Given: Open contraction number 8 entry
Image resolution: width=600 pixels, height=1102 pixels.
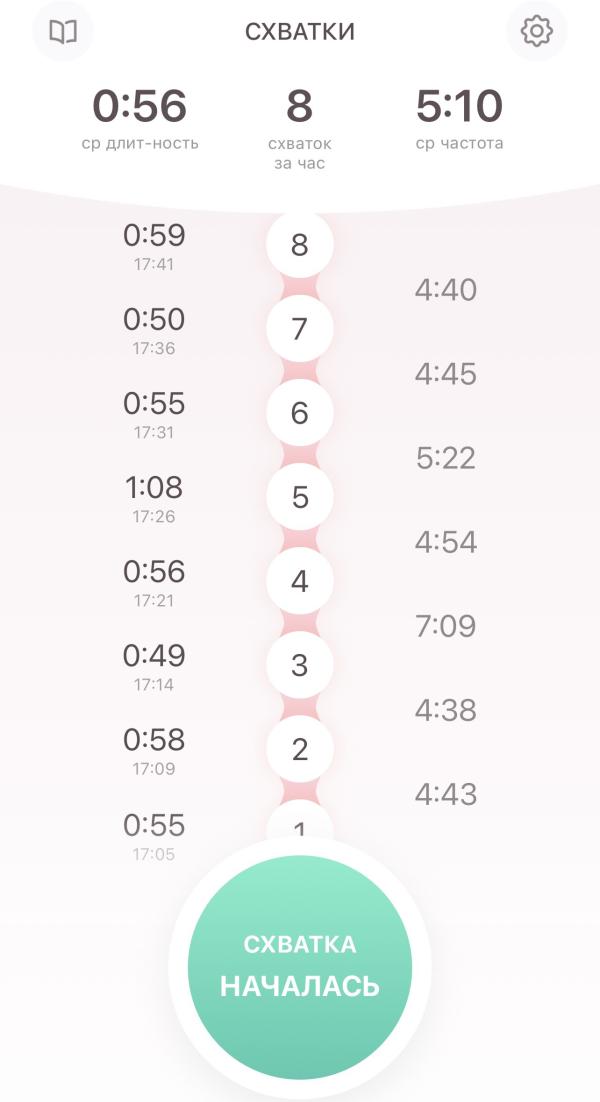Looking at the screenshot, I should coord(300,245).
